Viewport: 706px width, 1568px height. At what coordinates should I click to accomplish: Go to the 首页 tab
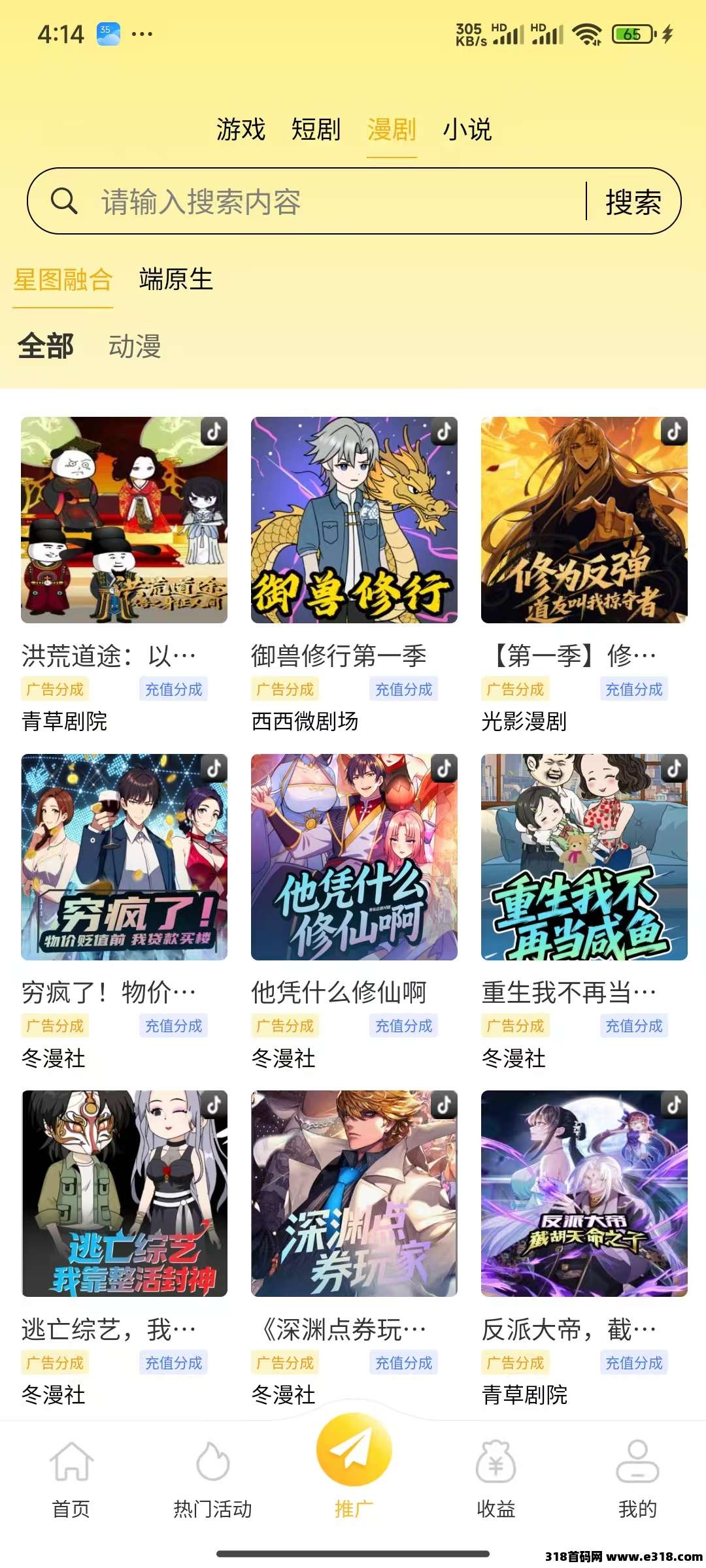71,1479
